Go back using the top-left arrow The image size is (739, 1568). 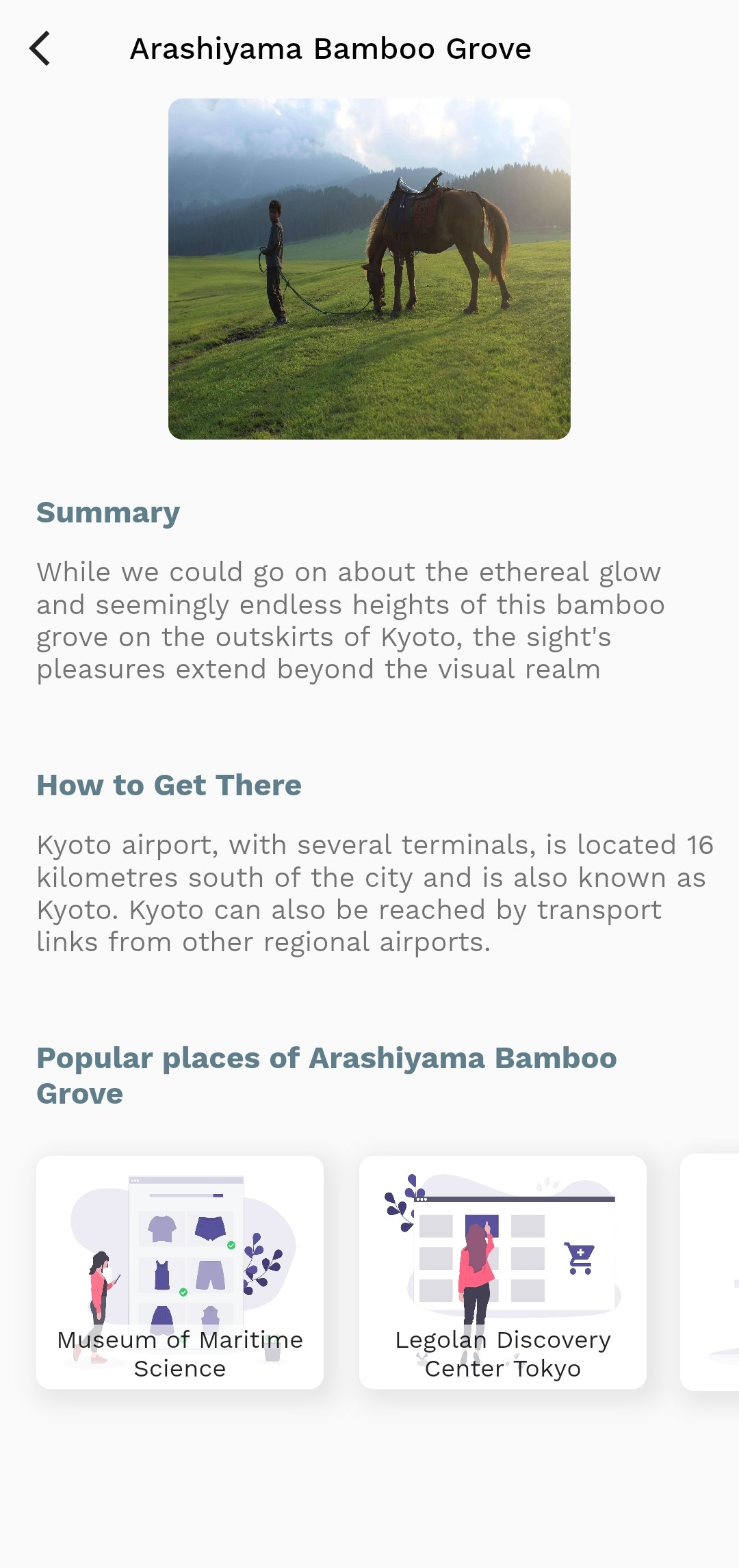[40, 49]
